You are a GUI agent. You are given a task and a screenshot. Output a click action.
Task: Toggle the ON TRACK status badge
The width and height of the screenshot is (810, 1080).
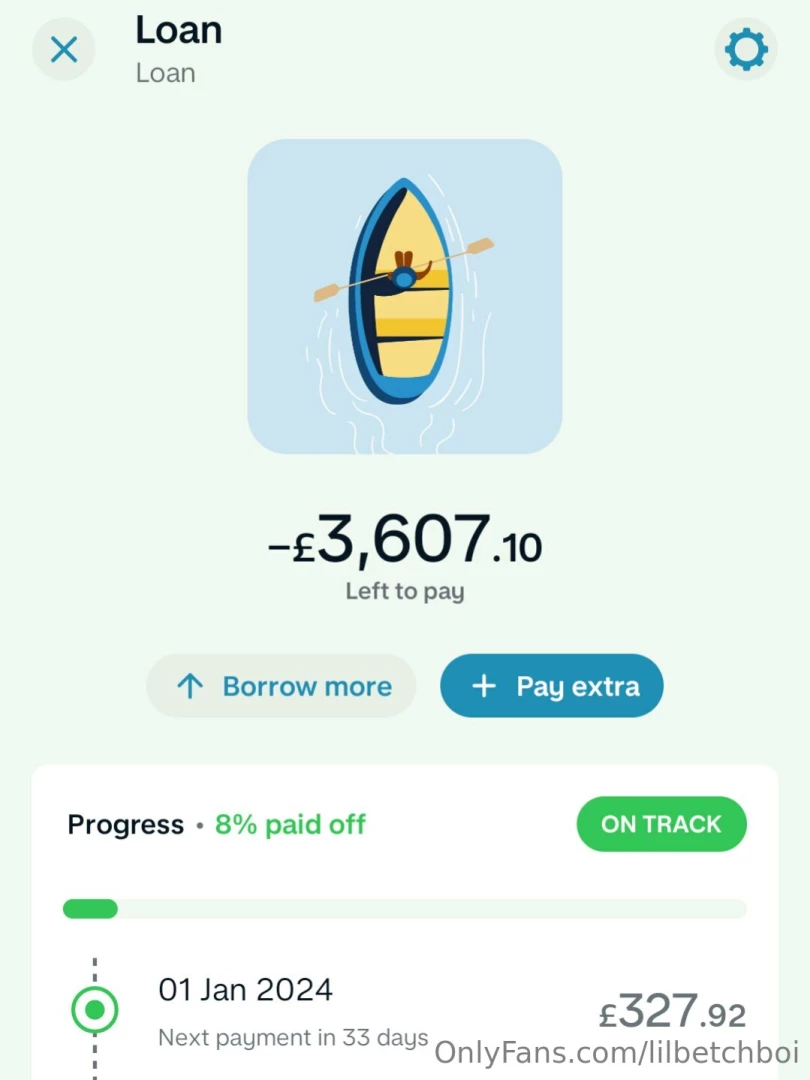point(661,824)
